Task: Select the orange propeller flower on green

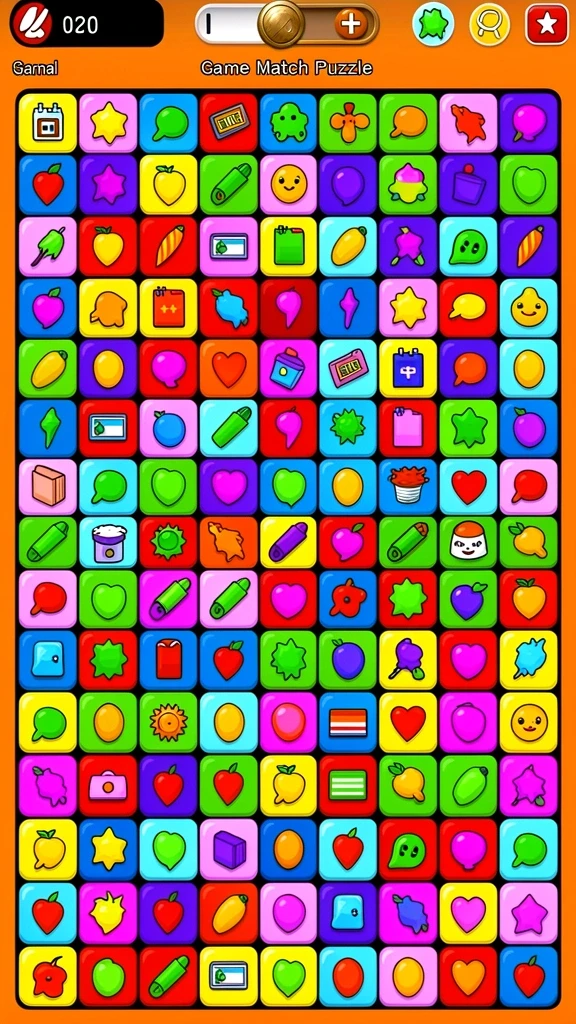Action: pos(348,122)
